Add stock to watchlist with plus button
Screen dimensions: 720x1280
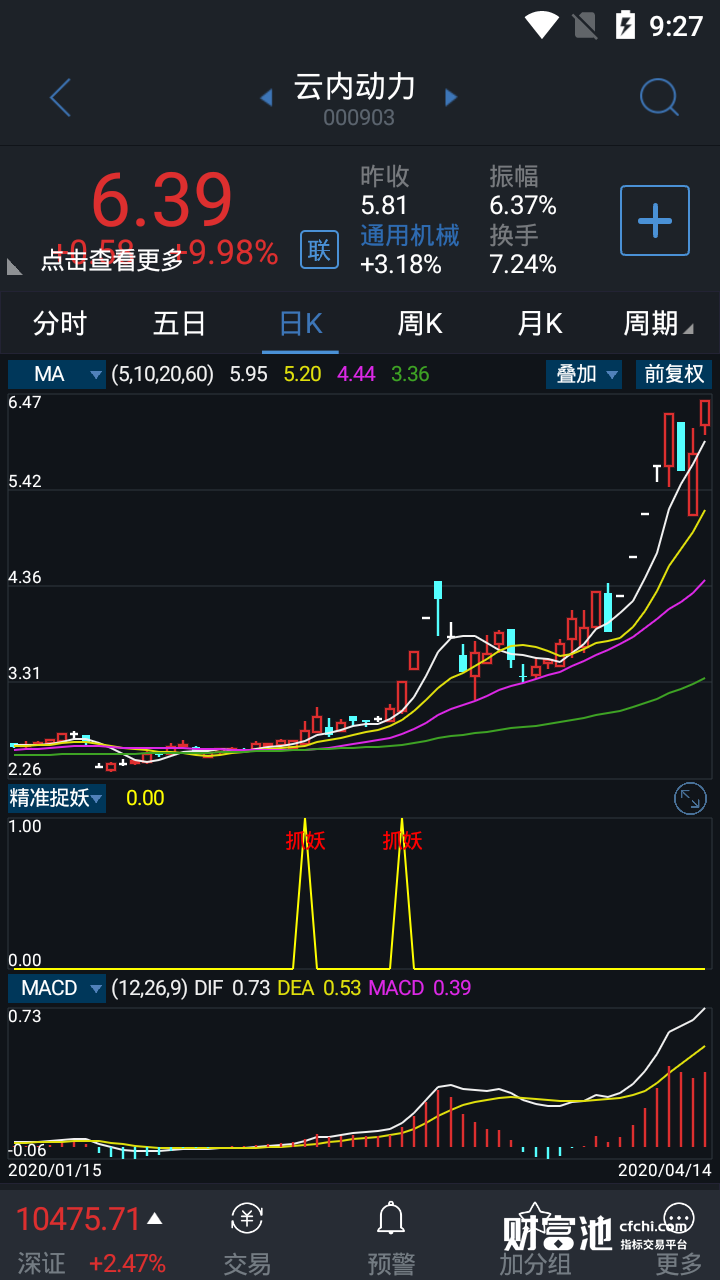(655, 220)
